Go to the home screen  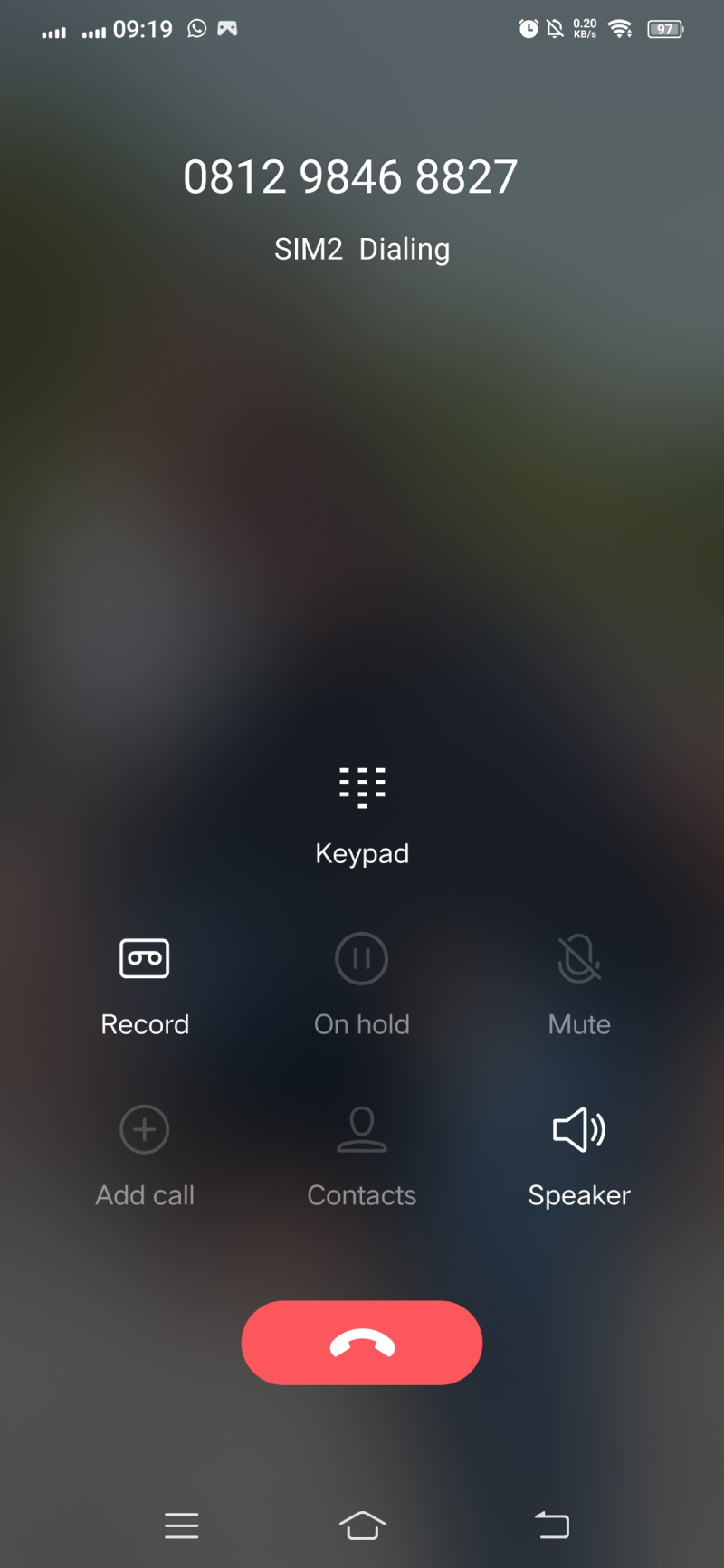[x=362, y=1525]
